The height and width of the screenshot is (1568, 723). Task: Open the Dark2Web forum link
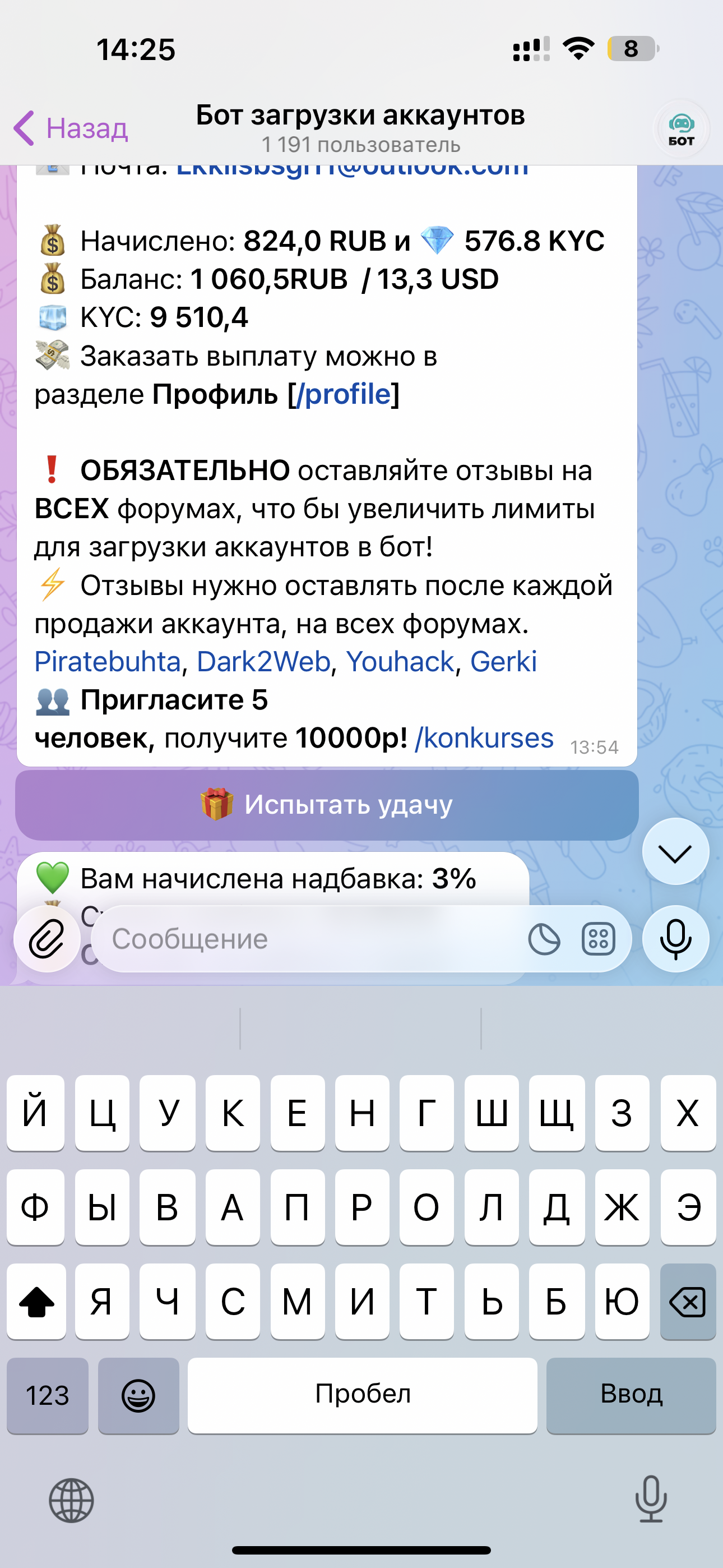(263, 662)
